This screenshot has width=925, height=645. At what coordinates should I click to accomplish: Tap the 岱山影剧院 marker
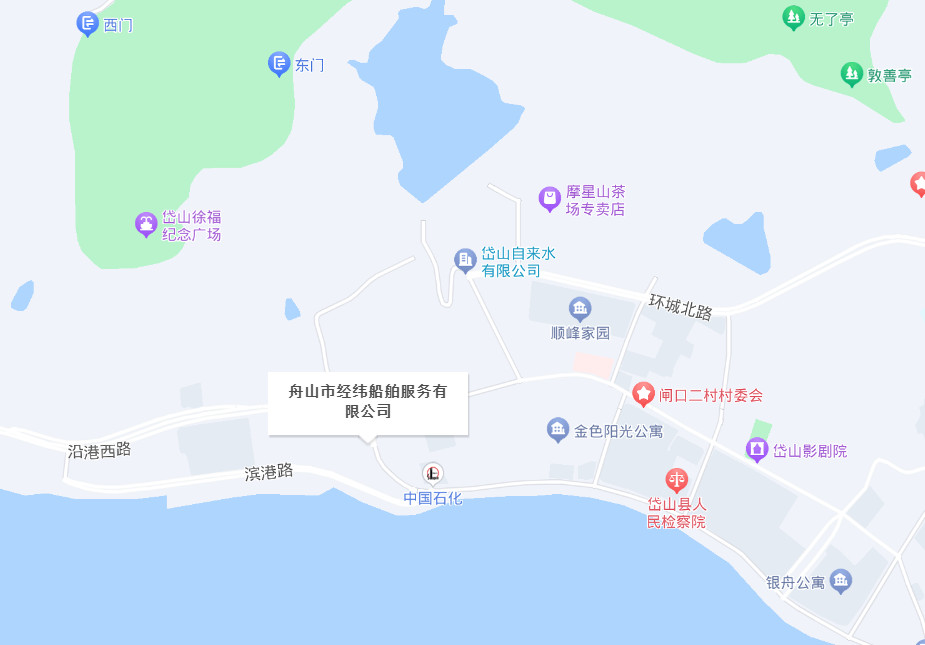pos(757,450)
